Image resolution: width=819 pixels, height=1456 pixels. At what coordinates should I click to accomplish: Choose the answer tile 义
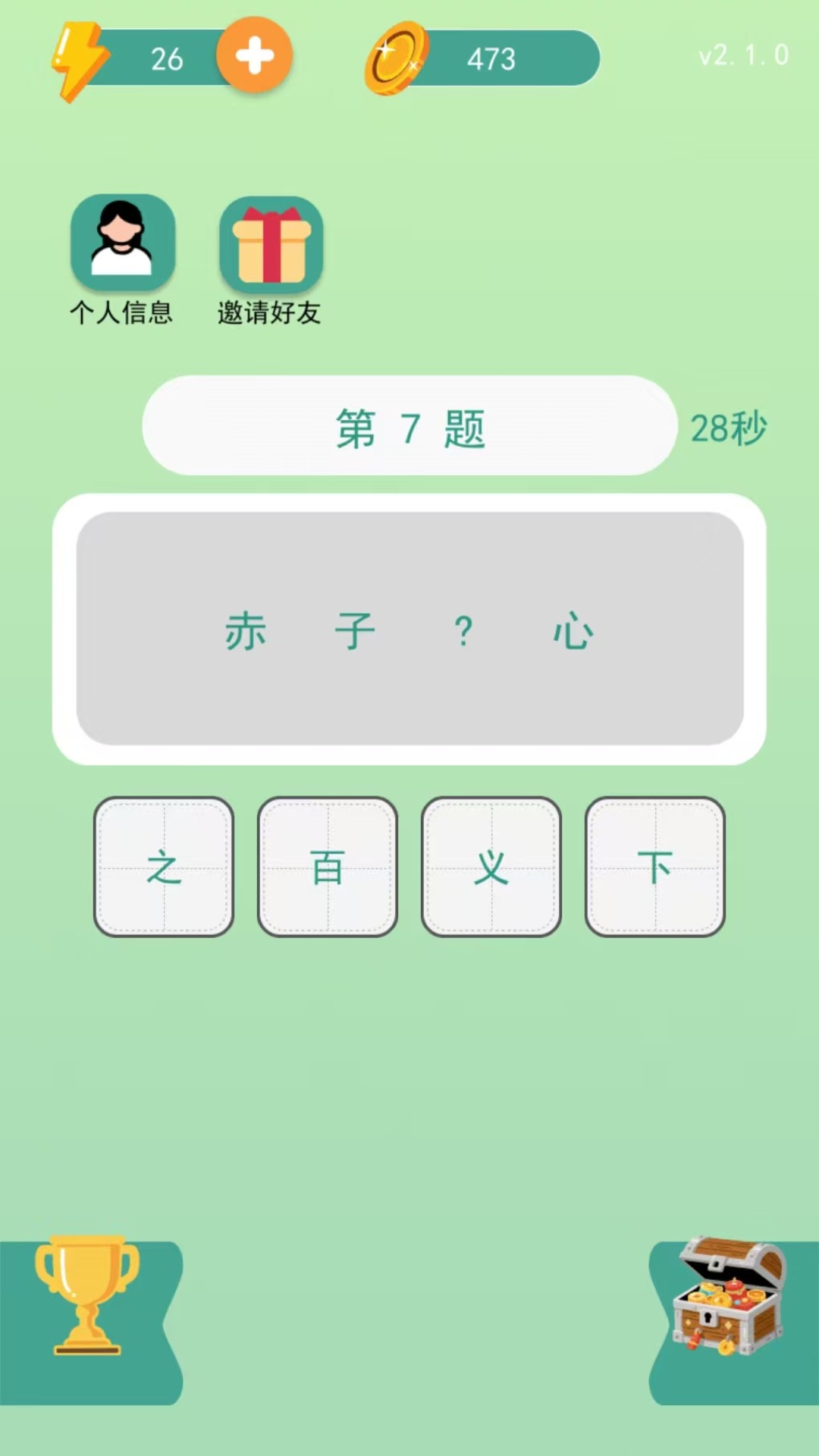491,867
